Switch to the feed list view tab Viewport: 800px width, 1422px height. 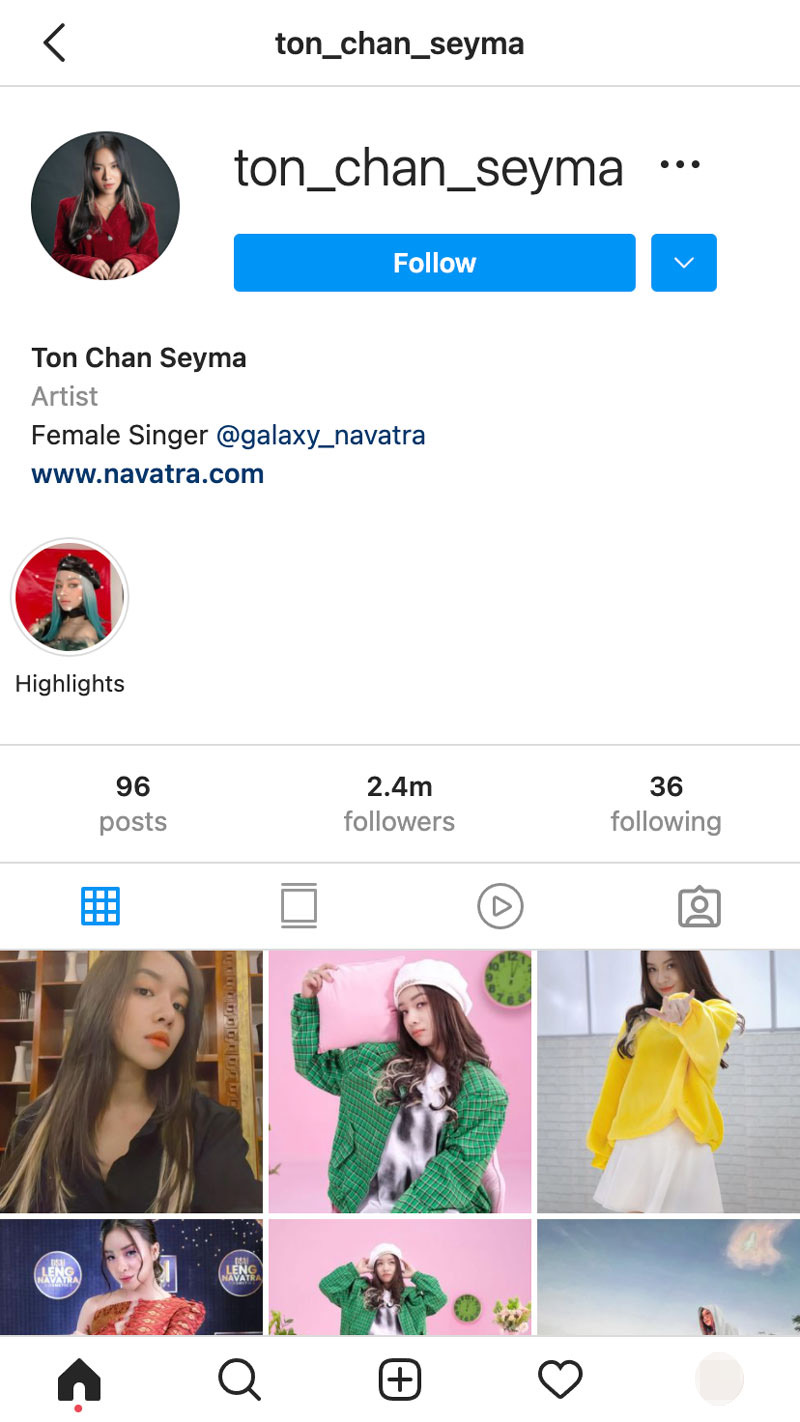(x=299, y=907)
